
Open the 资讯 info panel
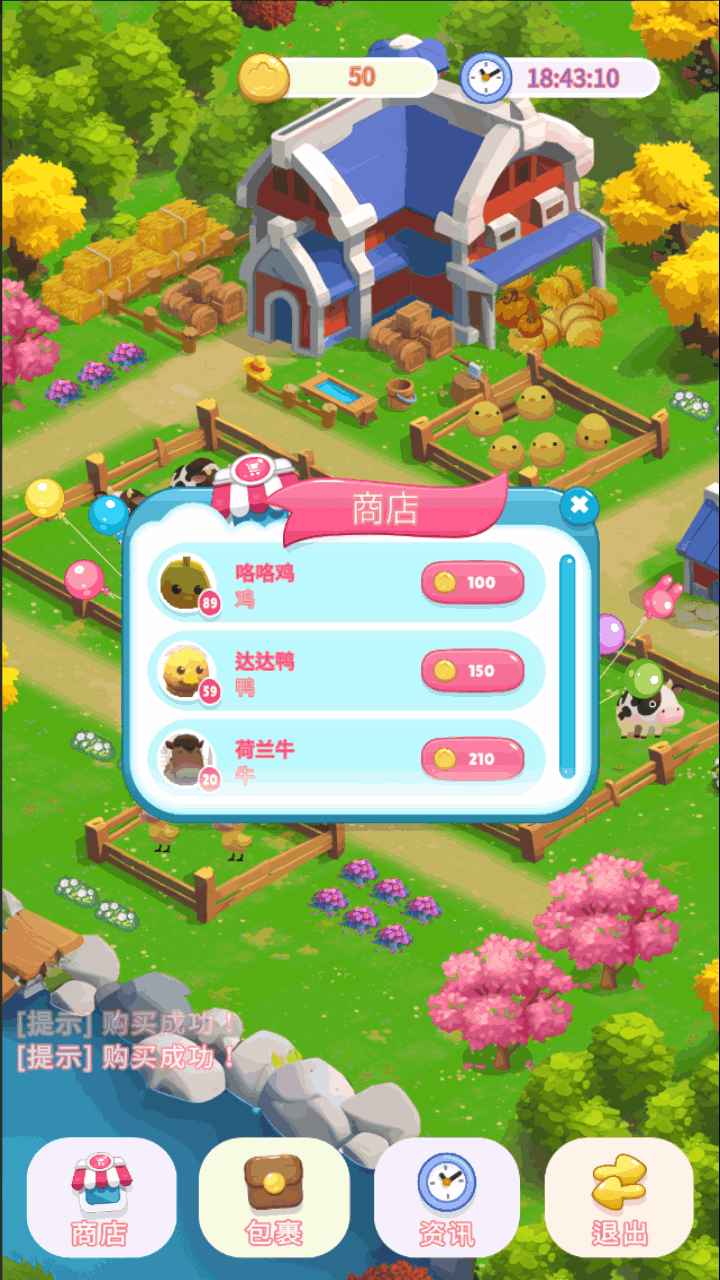446,1197
